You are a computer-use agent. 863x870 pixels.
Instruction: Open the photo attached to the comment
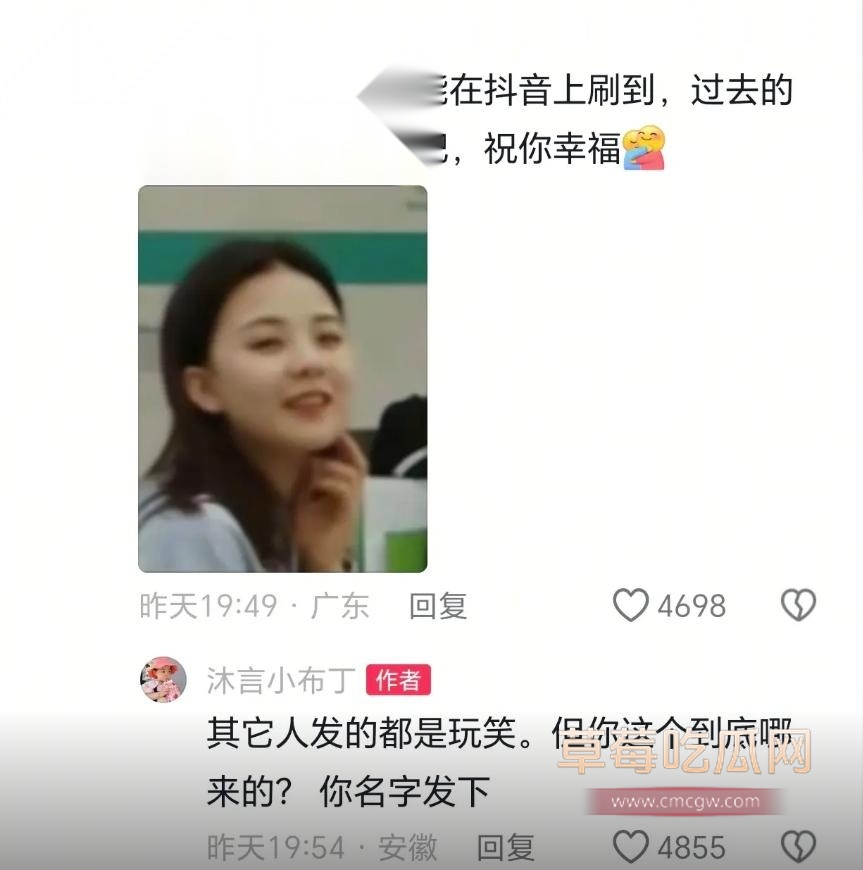(x=282, y=378)
